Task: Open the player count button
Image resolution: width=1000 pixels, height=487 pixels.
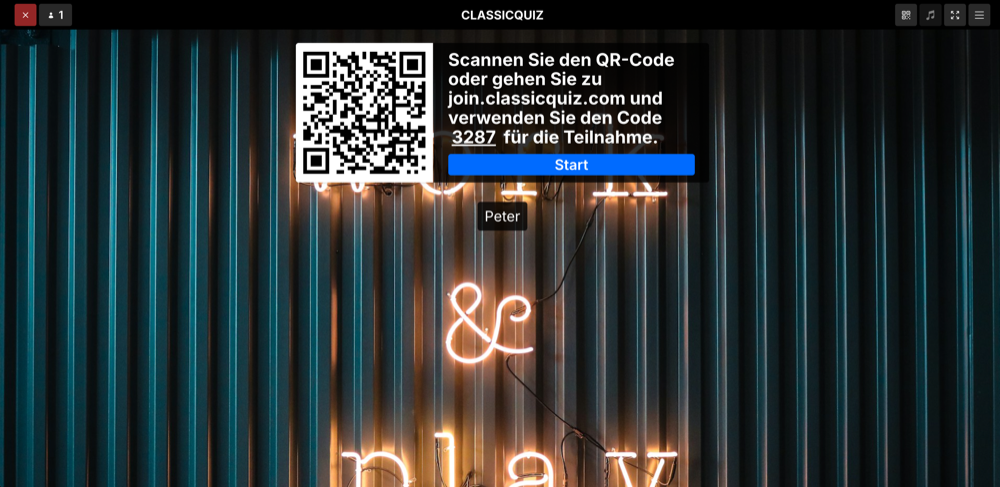Action: [56, 15]
